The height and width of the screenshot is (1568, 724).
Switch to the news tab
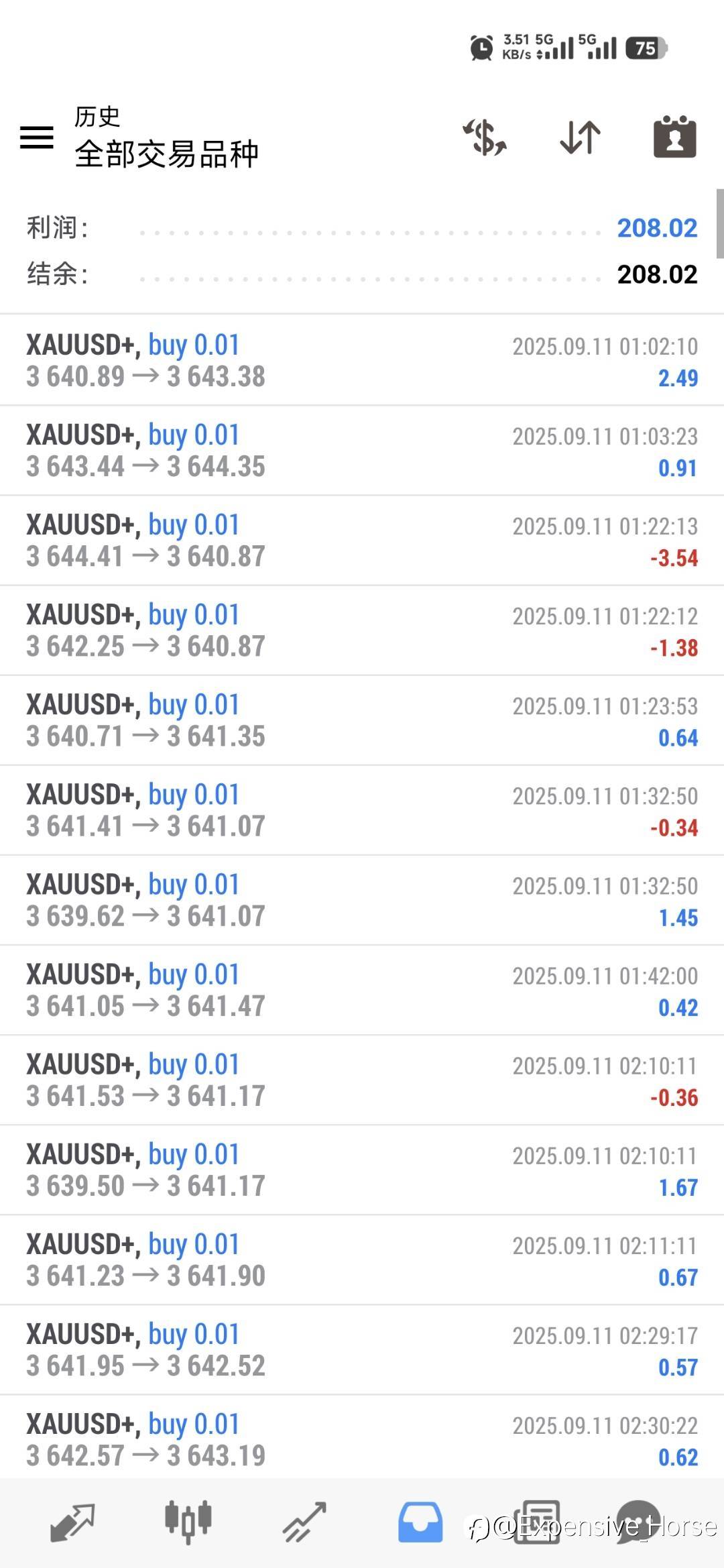pos(536,1521)
